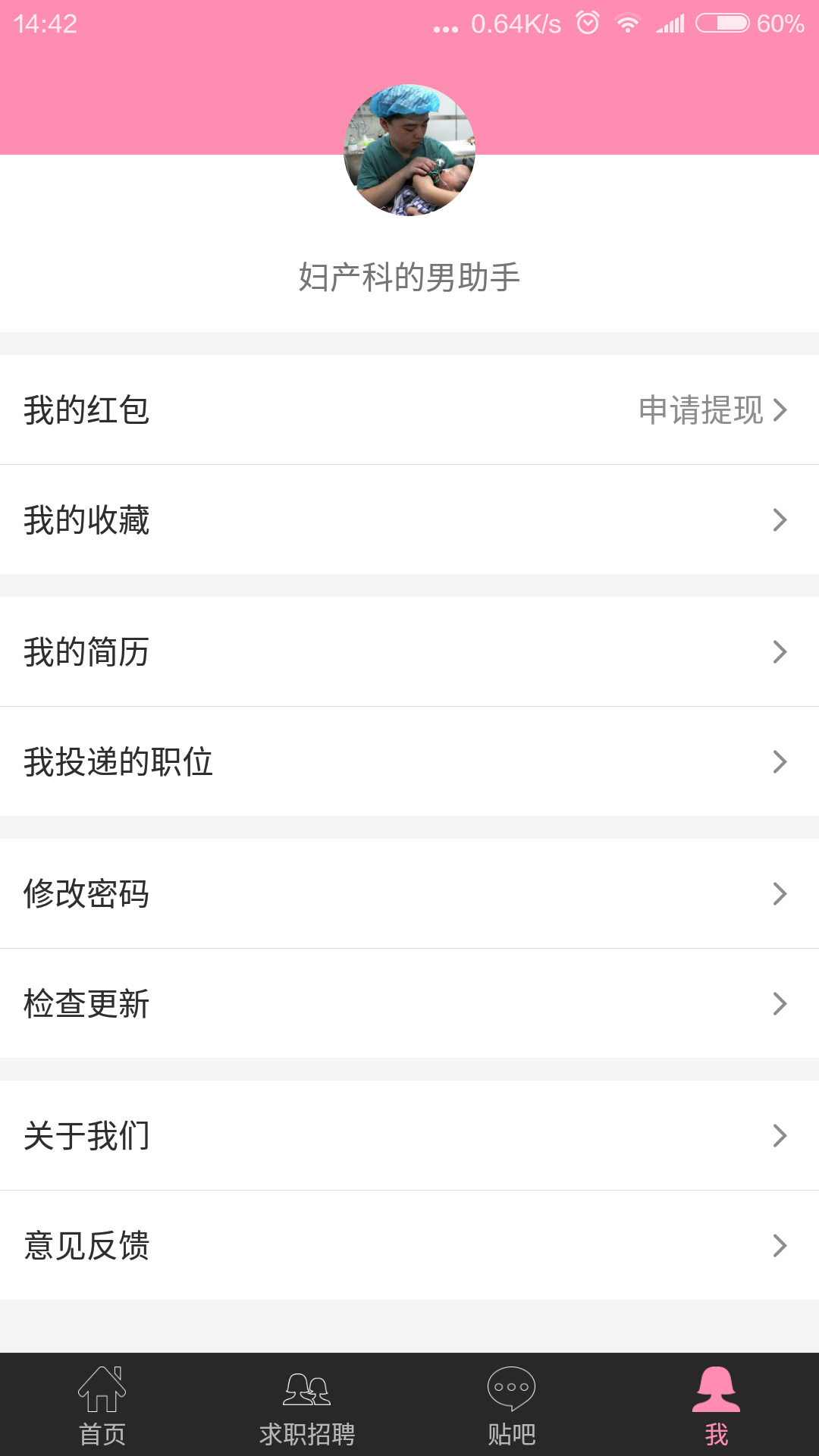Select 修改密码 to change password
The height and width of the screenshot is (1456, 819).
pos(409,894)
